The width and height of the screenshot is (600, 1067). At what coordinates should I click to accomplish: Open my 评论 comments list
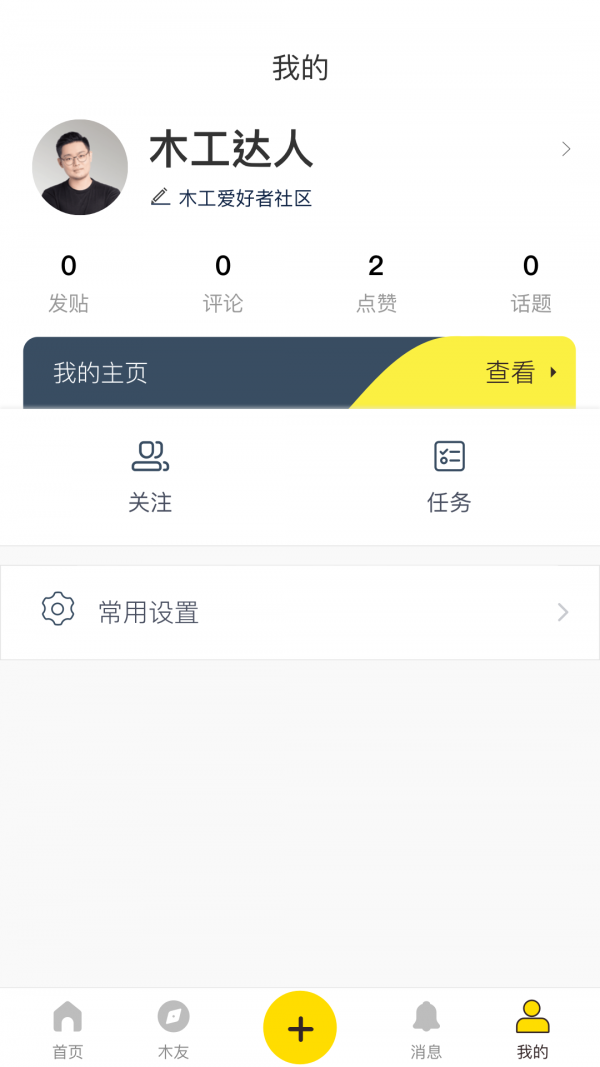(x=222, y=283)
